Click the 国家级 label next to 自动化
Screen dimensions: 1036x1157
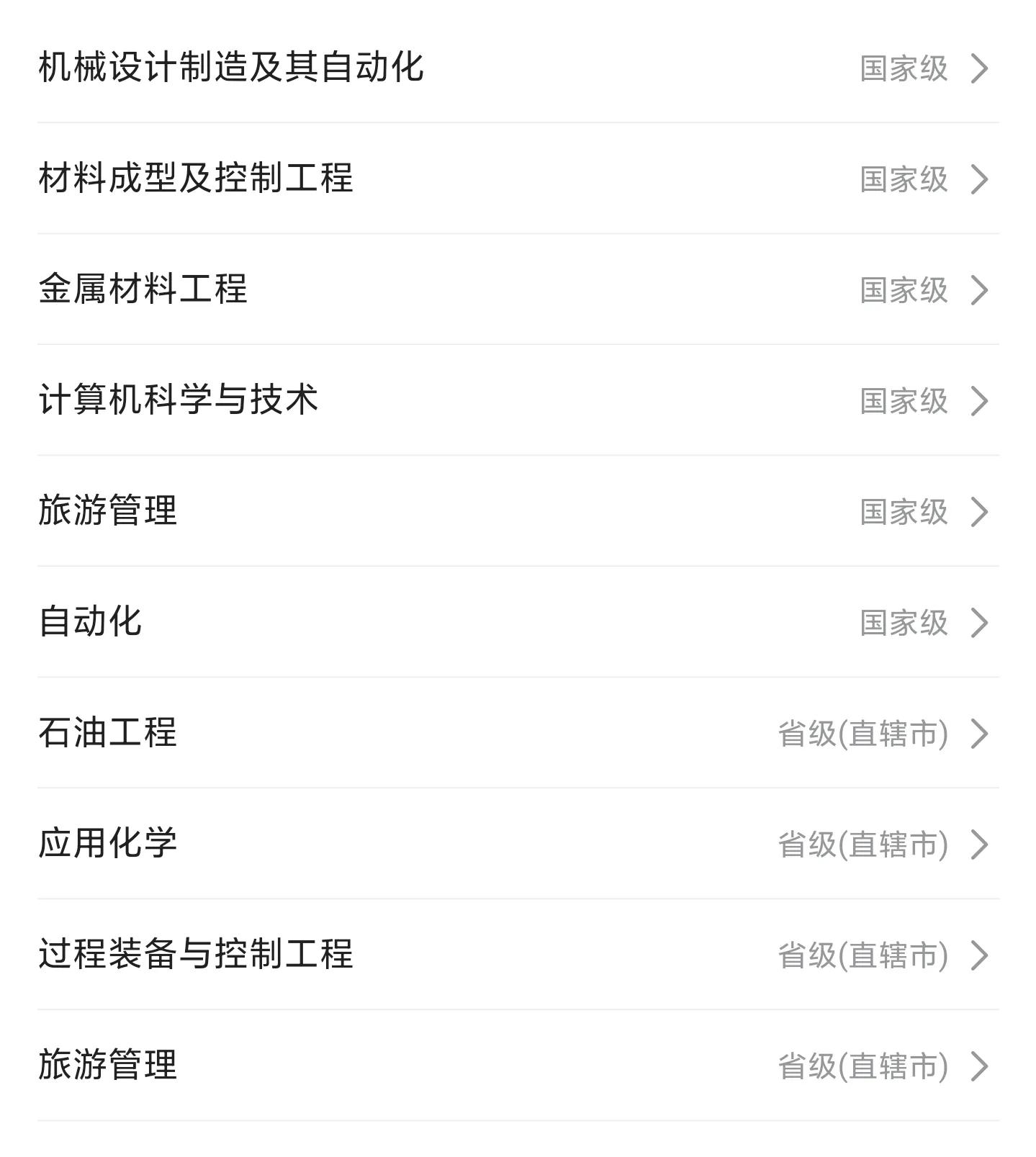tap(903, 623)
